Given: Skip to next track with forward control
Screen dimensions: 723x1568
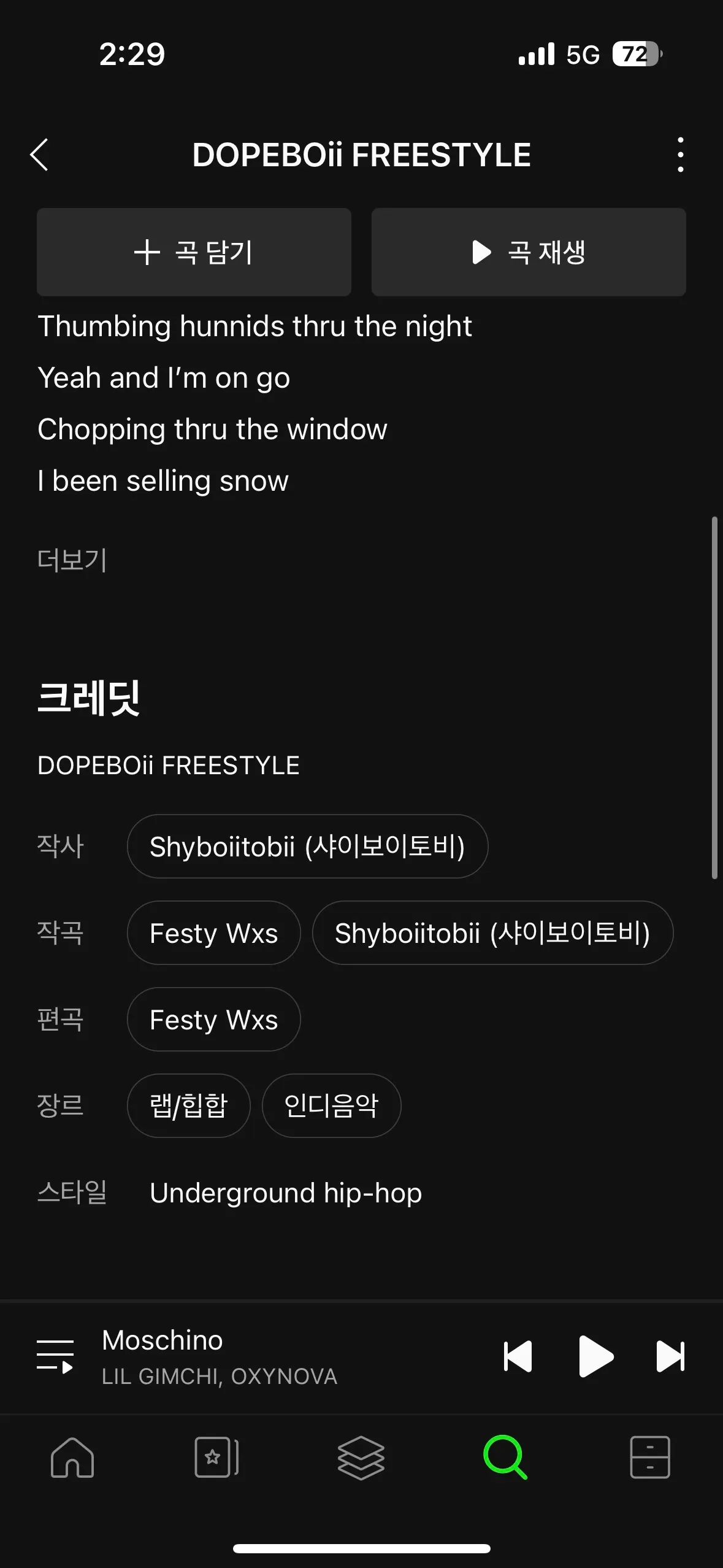Looking at the screenshot, I should pyautogui.click(x=670, y=1357).
